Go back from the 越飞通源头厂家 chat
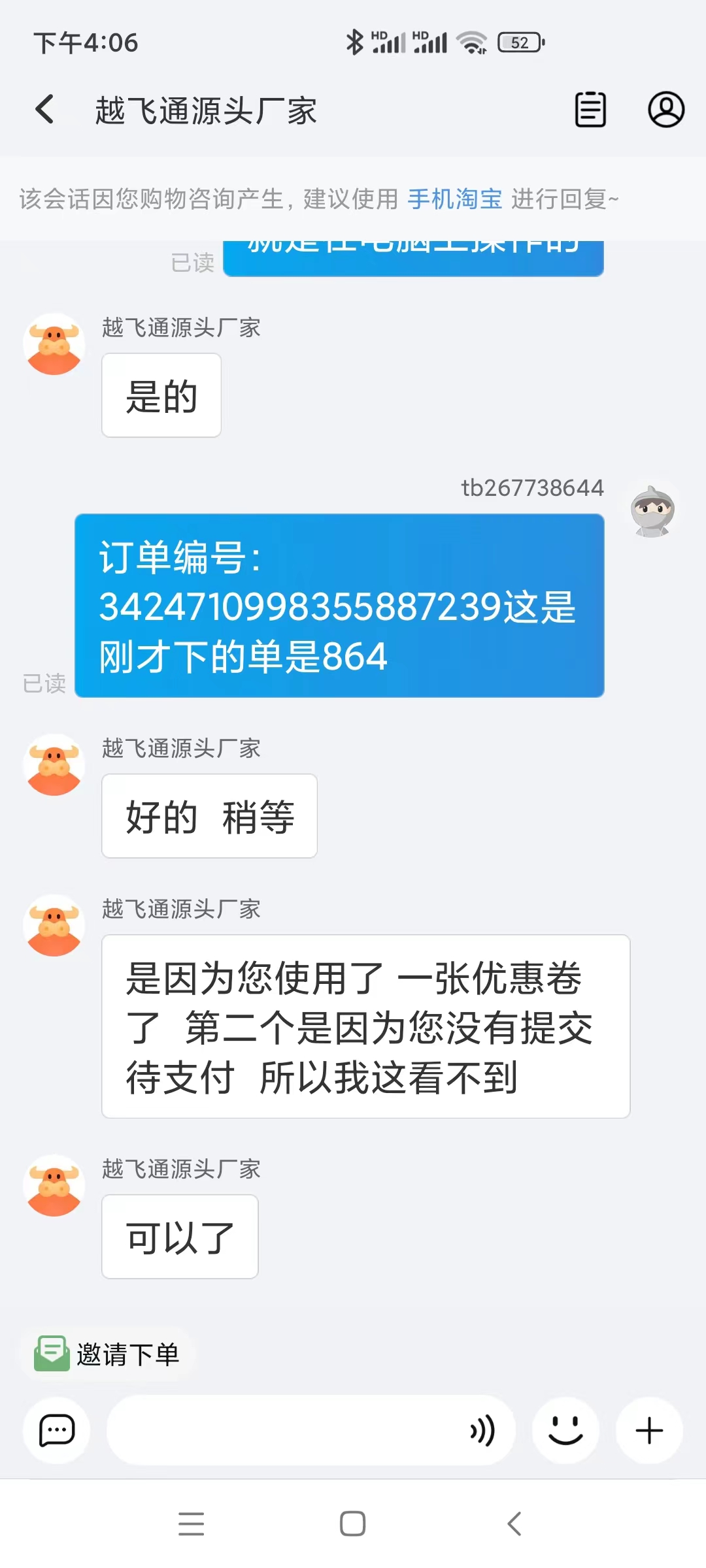This screenshot has width=706, height=1568. (x=44, y=109)
